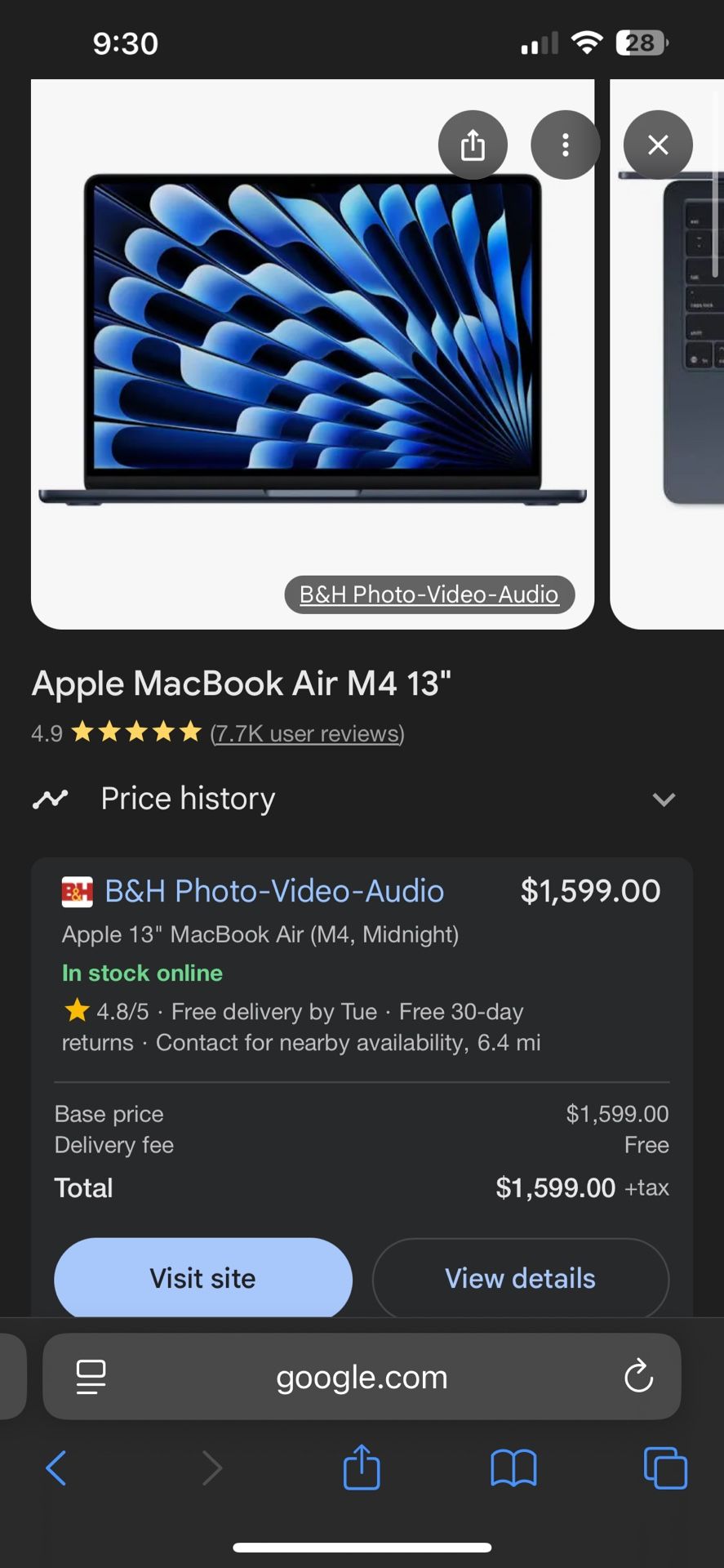Screen dimensions: 724x1568
Task: Open the three-dot overflow menu
Action: (x=565, y=145)
